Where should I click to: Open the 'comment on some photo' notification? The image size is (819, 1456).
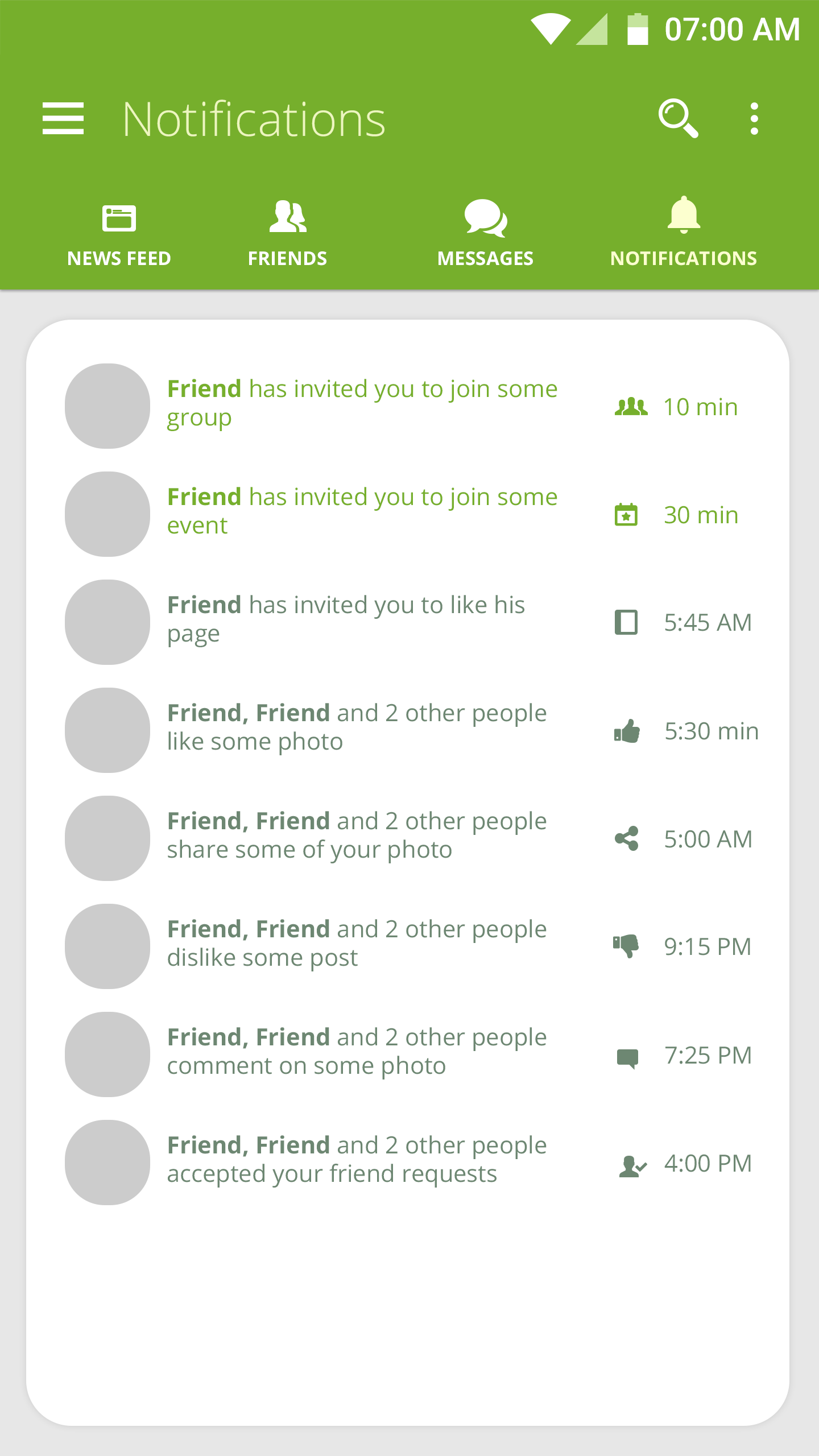coord(408,1054)
